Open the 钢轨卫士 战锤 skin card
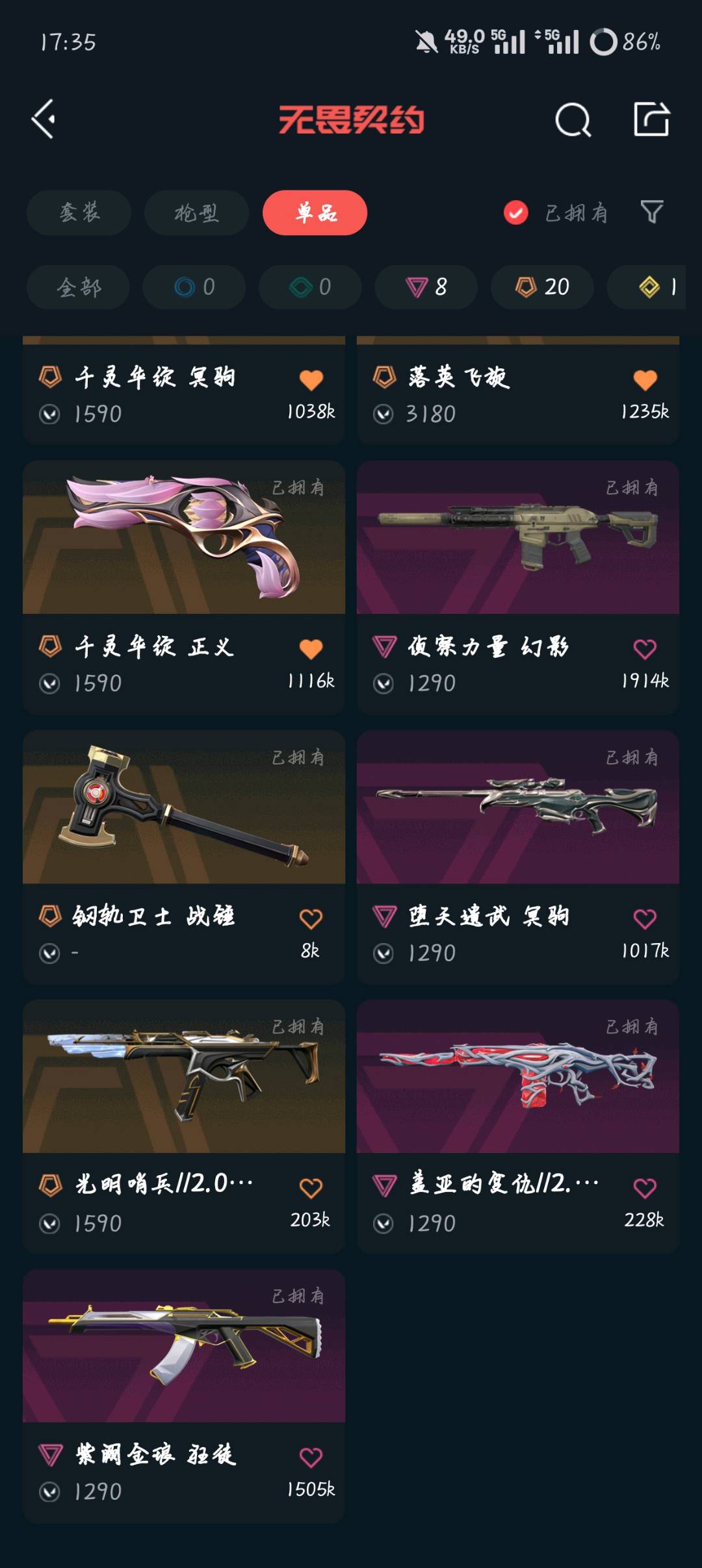The width and height of the screenshot is (702, 1568). (x=184, y=857)
